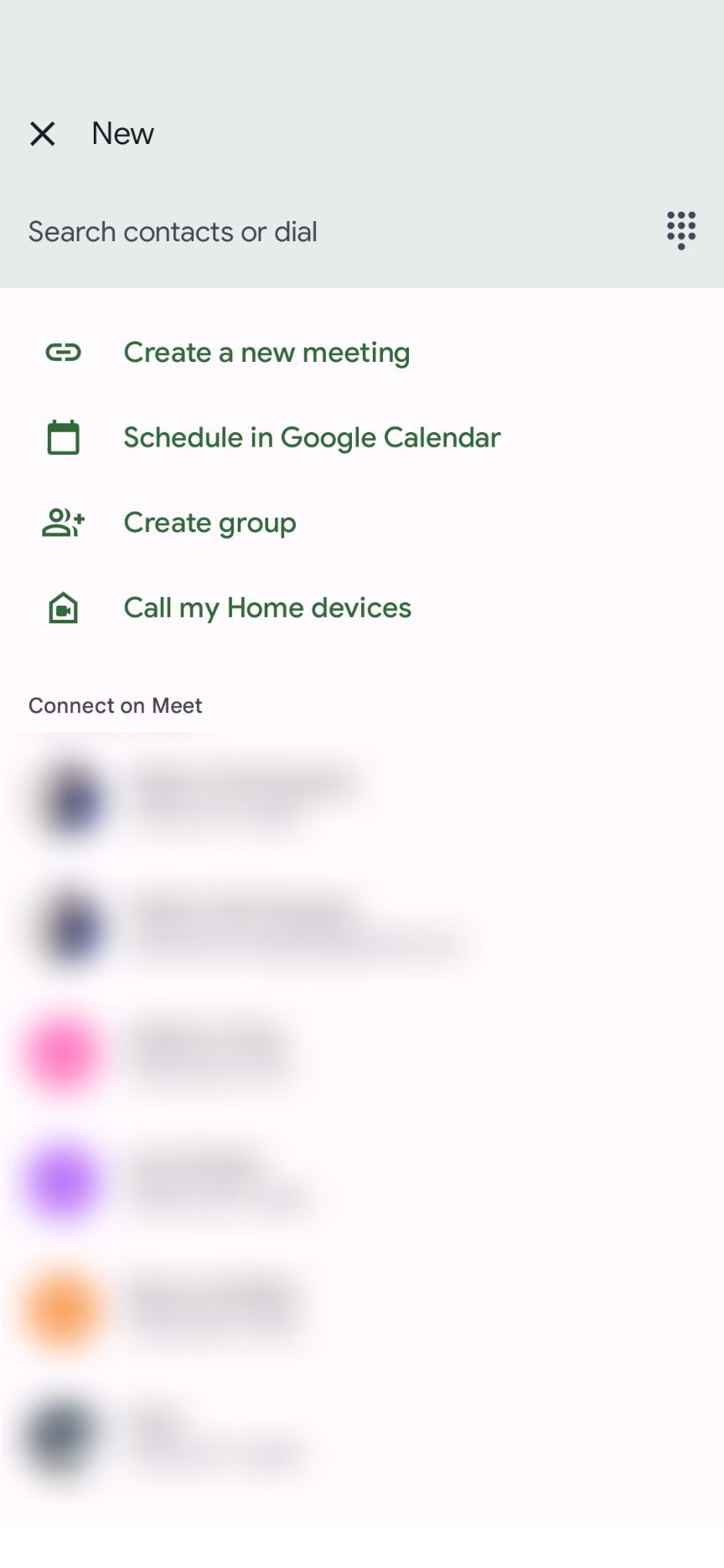Tap the calendar icon next to Schedule option
This screenshot has width=724, height=1568.
pos(62,436)
